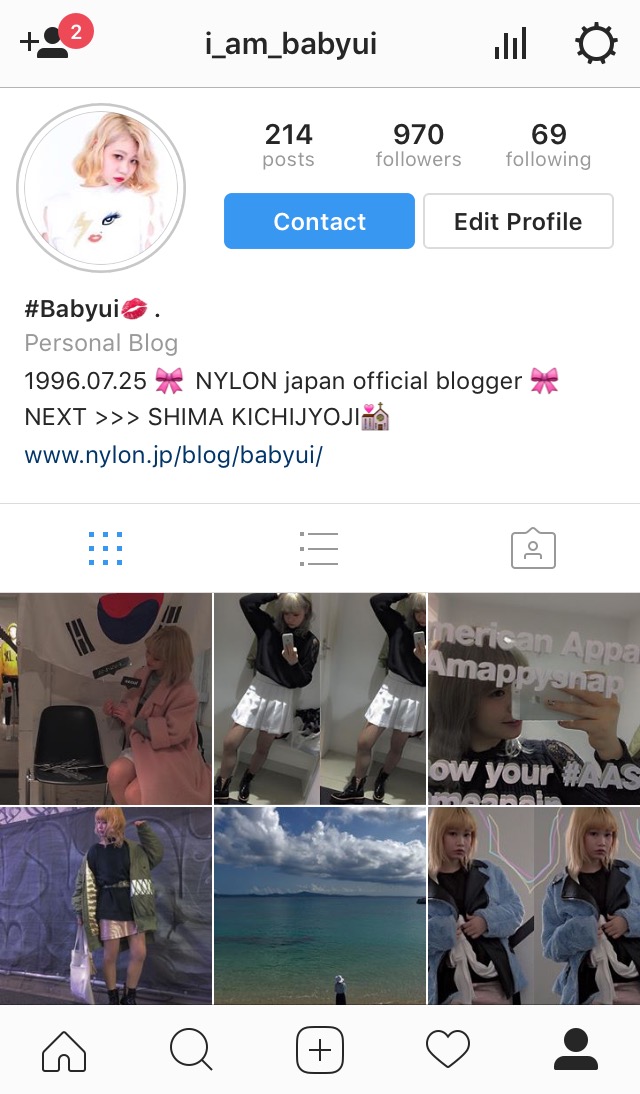Open the white skirt mirror selfie post

(319, 698)
